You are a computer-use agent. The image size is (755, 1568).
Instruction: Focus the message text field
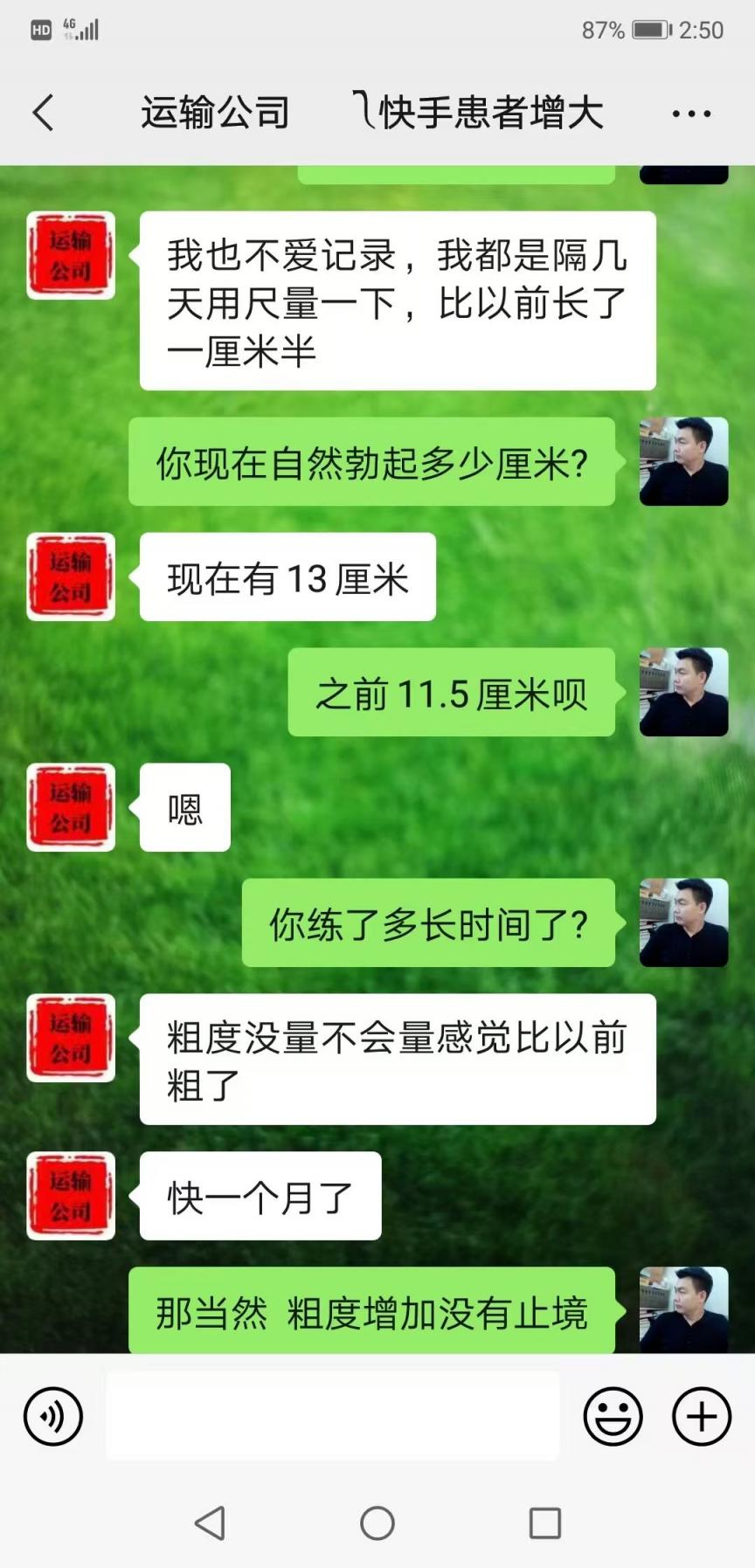click(332, 1416)
